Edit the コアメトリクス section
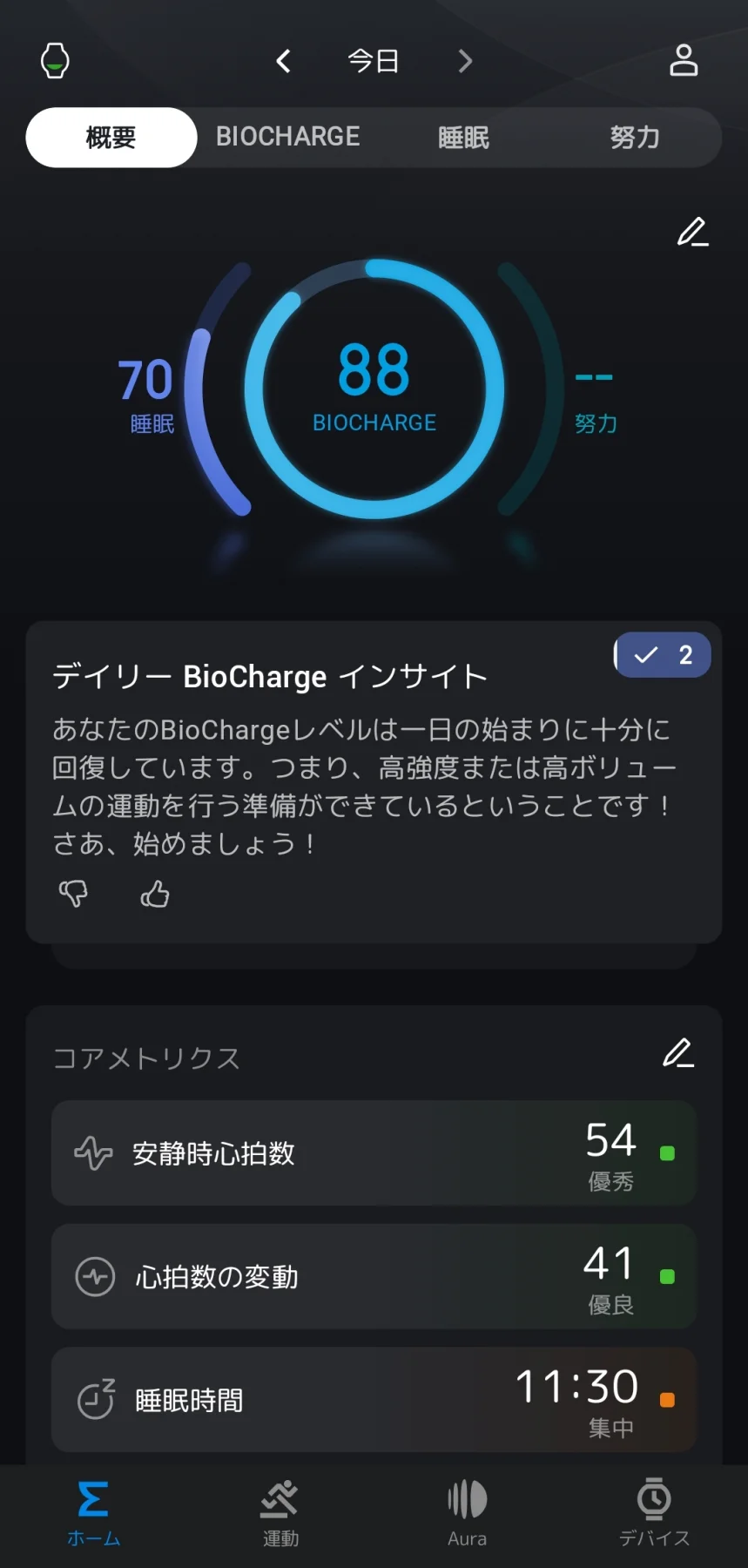The height and width of the screenshot is (1568, 748). pos(678,1053)
